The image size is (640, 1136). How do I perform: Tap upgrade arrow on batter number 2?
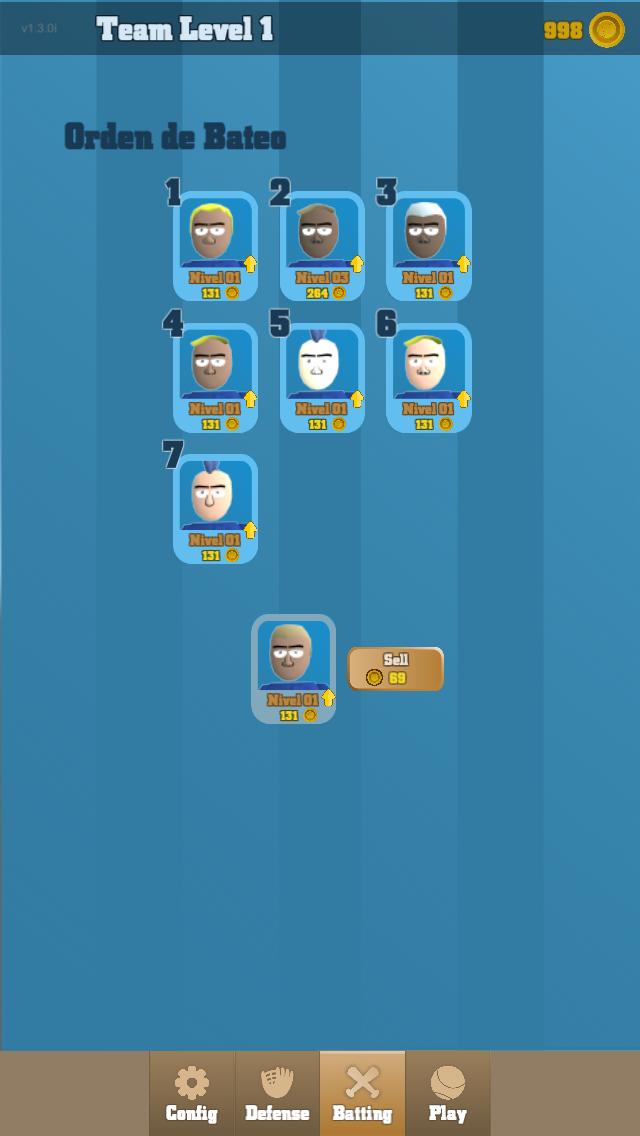pyautogui.click(x=357, y=264)
